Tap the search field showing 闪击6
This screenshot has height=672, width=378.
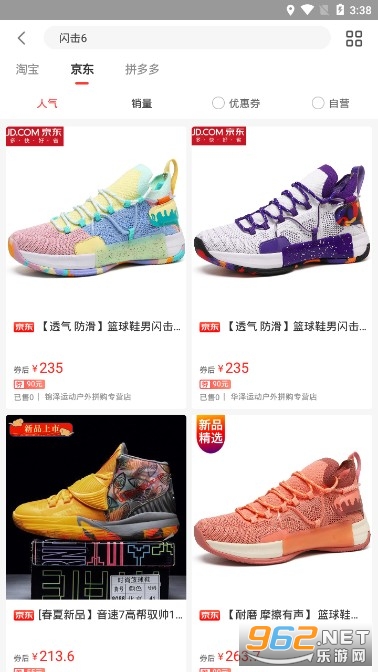(x=187, y=38)
